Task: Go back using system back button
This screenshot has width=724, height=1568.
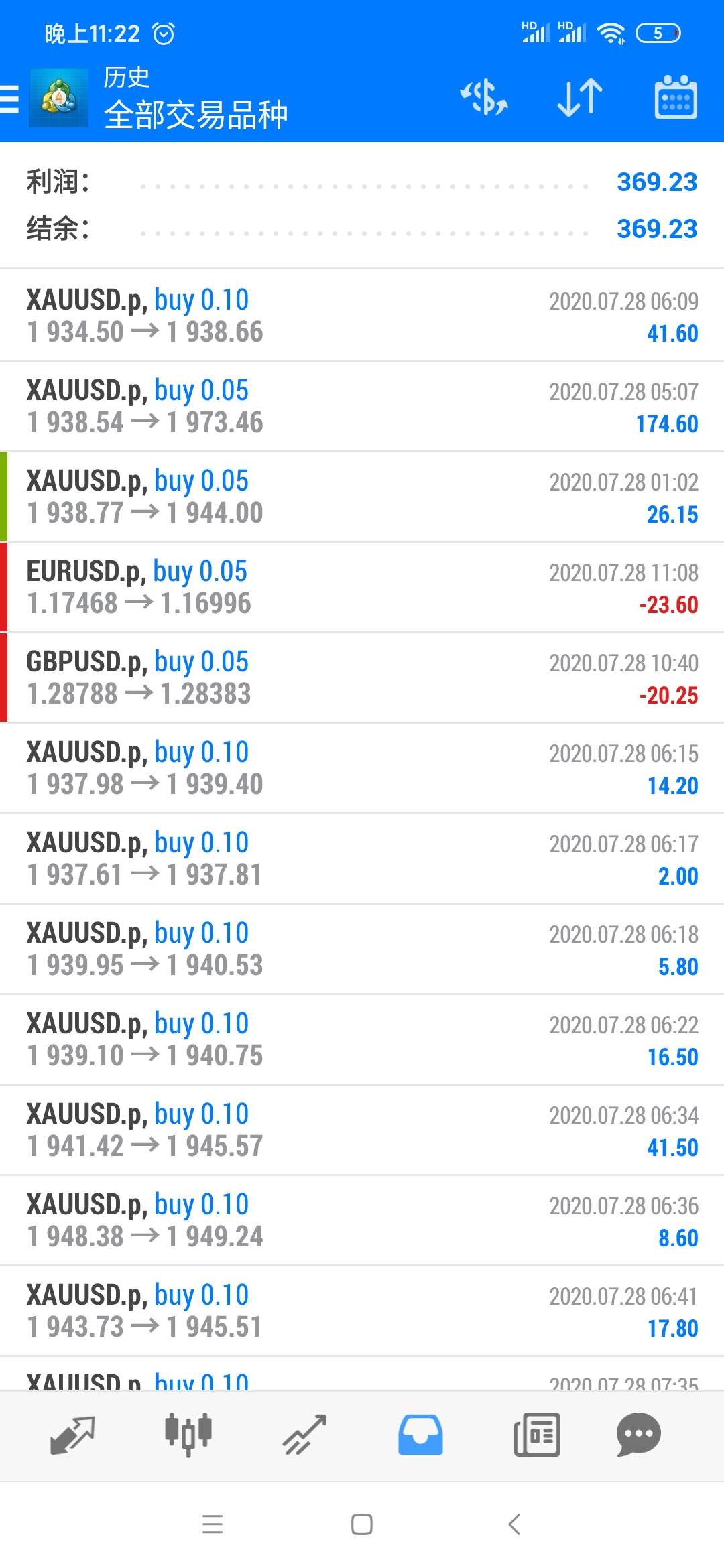Action: tap(515, 1524)
